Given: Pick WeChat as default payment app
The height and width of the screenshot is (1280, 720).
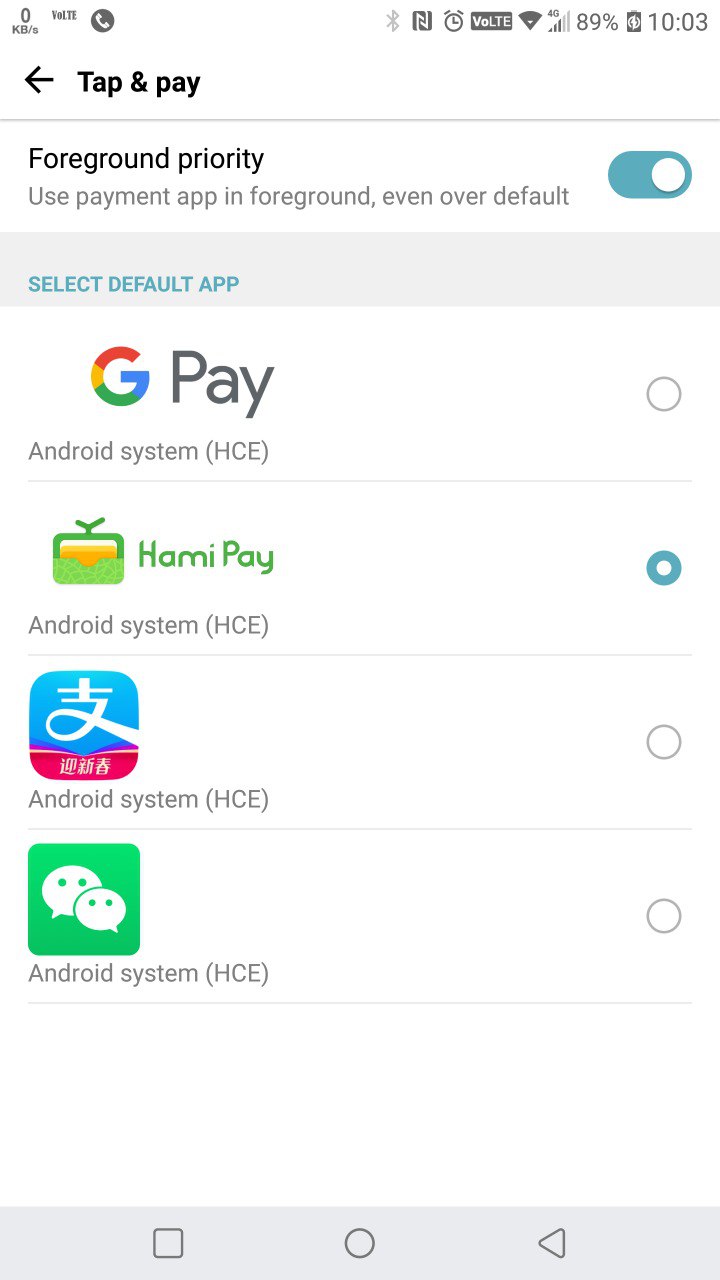Looking at the screenshot, I should coord(664,916).
